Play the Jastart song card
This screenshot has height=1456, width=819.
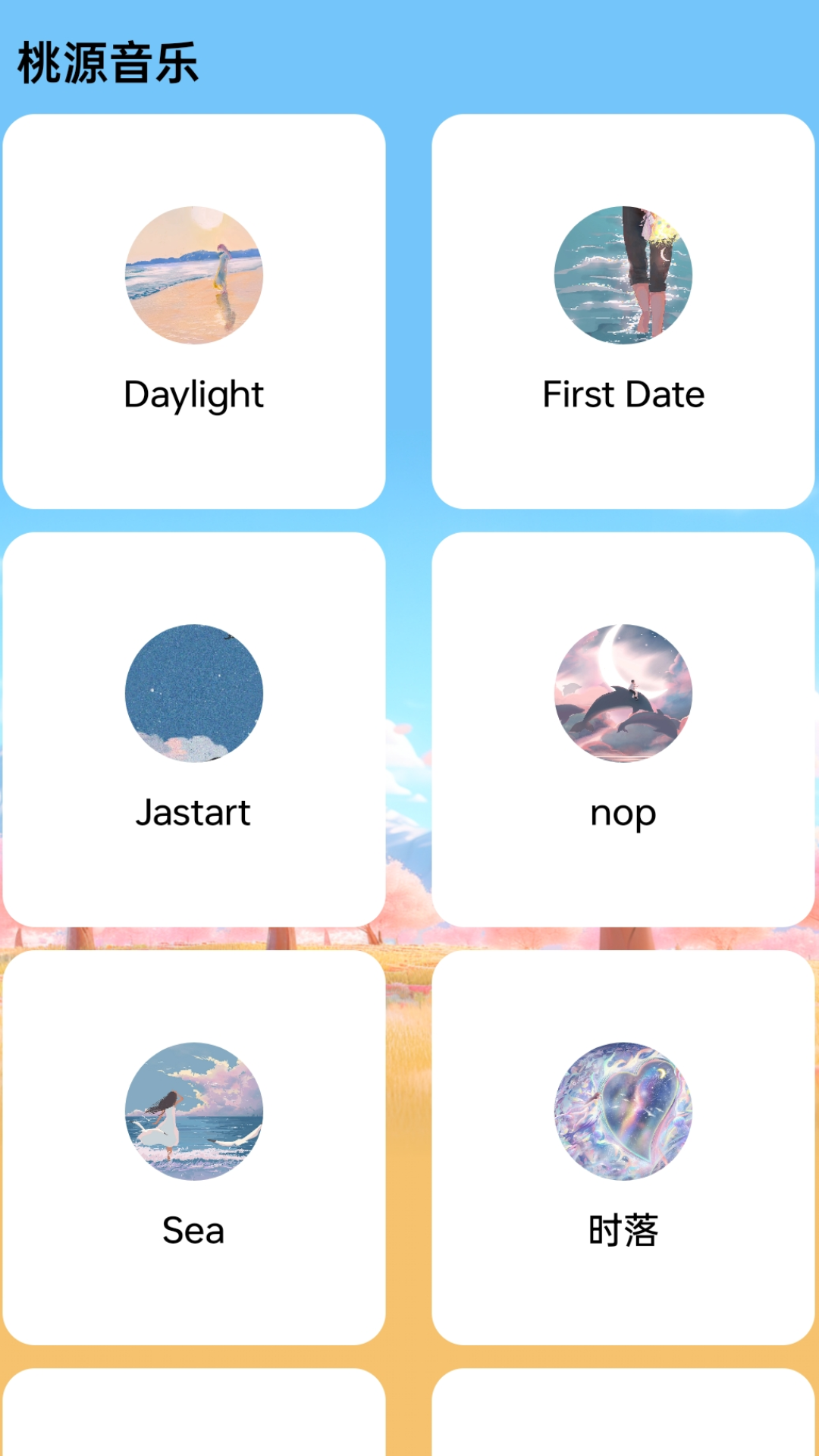click(x=194, y=730)
